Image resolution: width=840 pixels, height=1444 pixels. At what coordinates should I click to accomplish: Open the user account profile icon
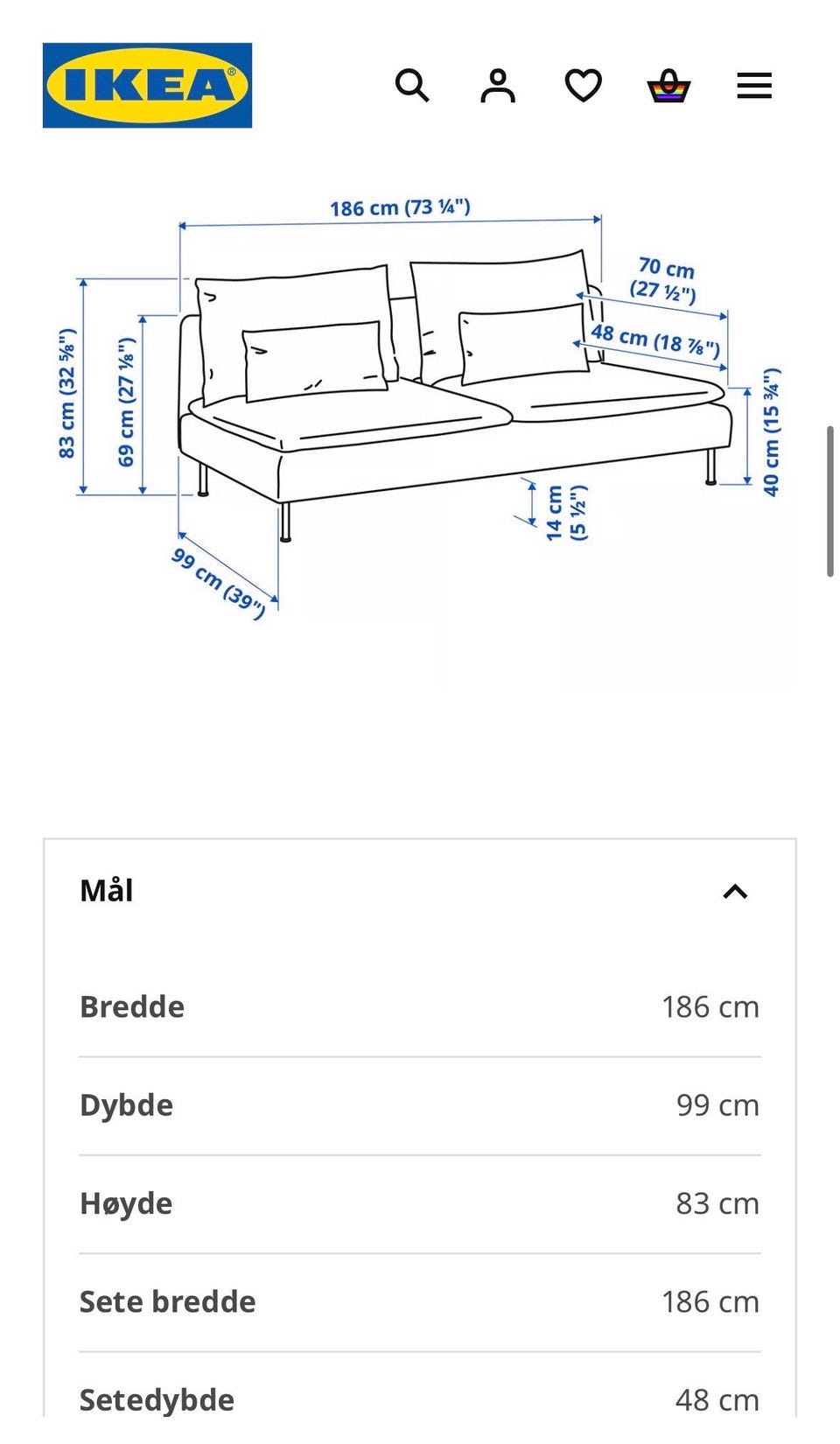coord(498,86)
